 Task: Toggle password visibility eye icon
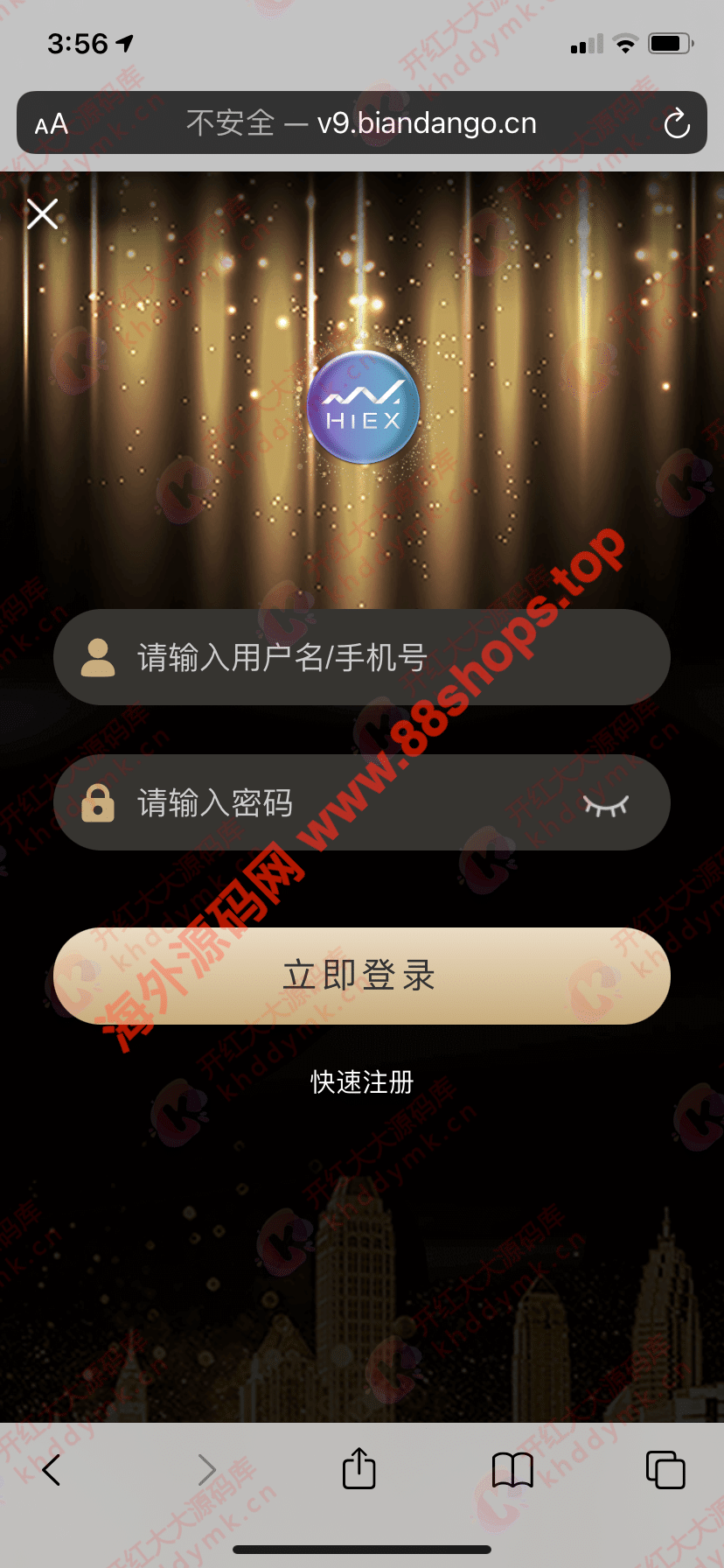pos(606,804)
